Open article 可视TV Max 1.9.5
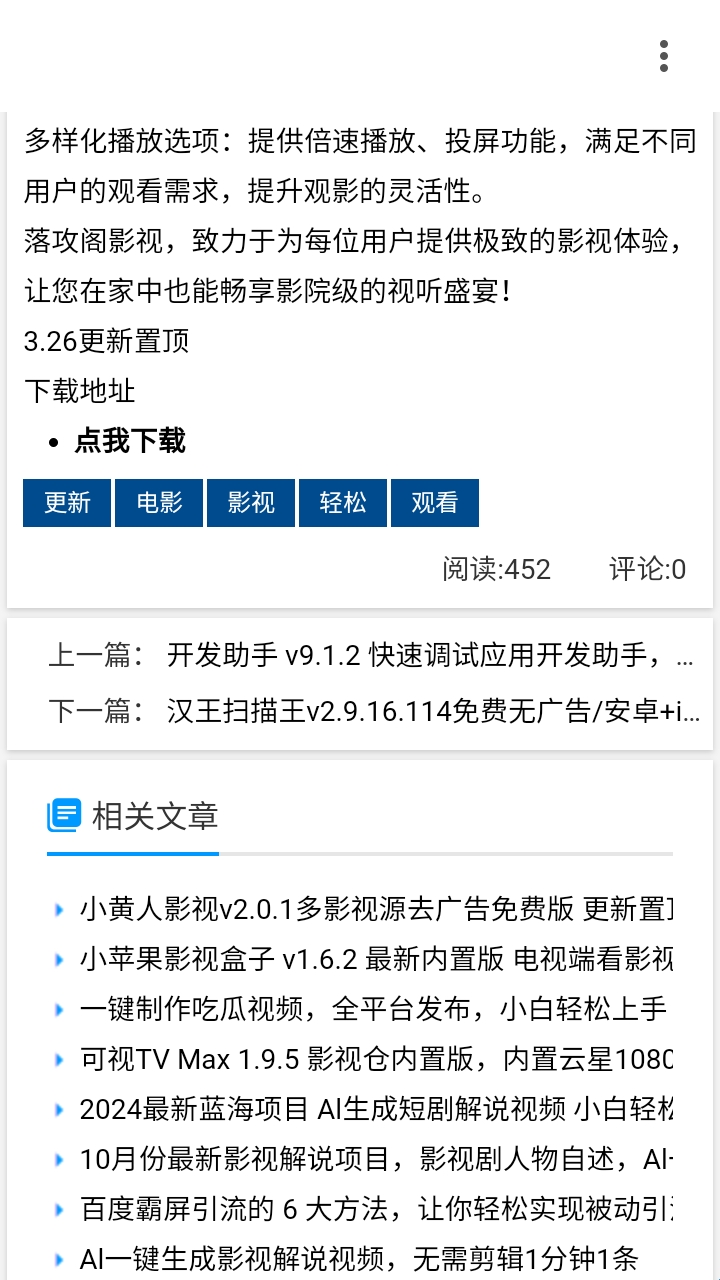This screenshot has height=1280, width=720. coord(375,1059)
